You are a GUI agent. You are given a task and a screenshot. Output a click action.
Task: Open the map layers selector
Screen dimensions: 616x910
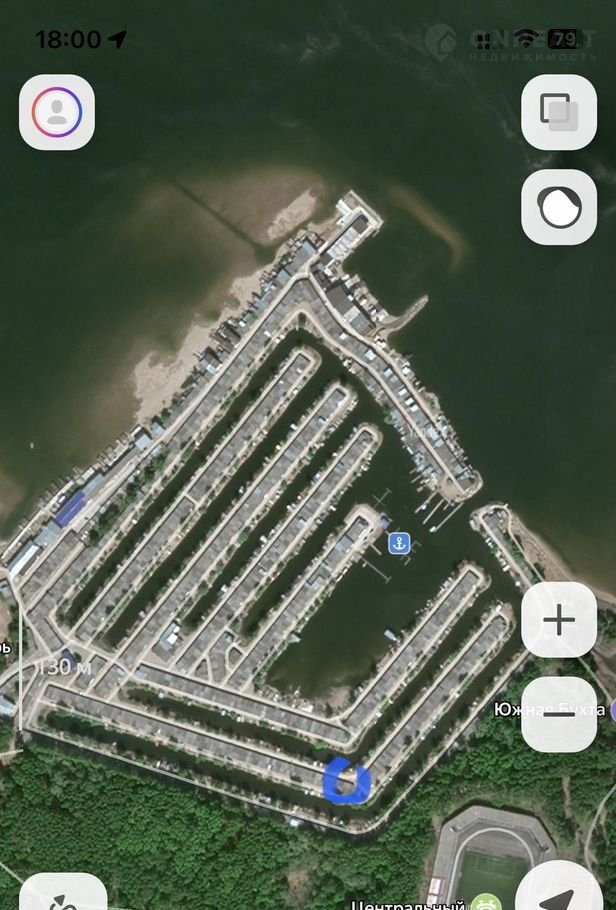[x=559, y=112]
